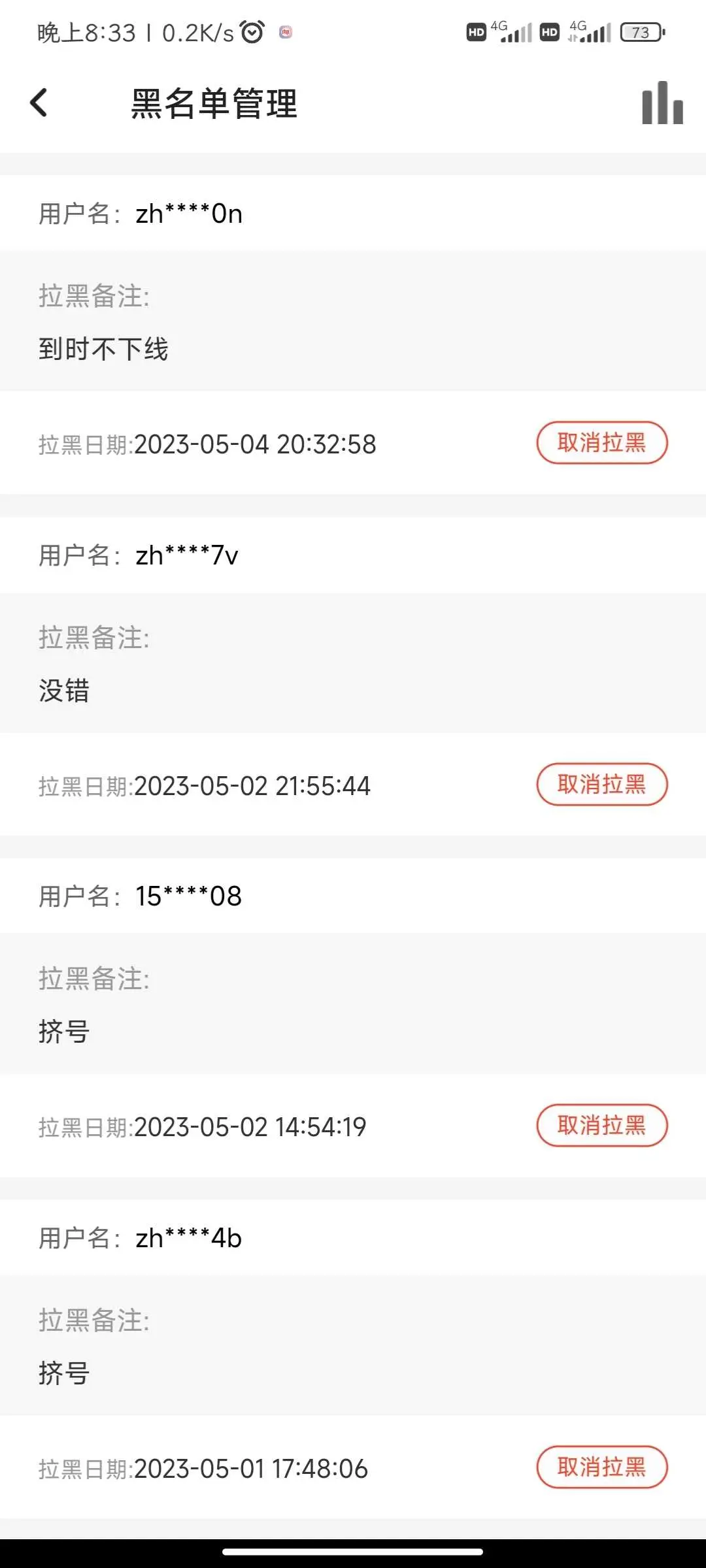The width and height of the screenshot is (706, 1568).
Task: Cancel blacklist for user 15****08
Action: point(602,1125)
